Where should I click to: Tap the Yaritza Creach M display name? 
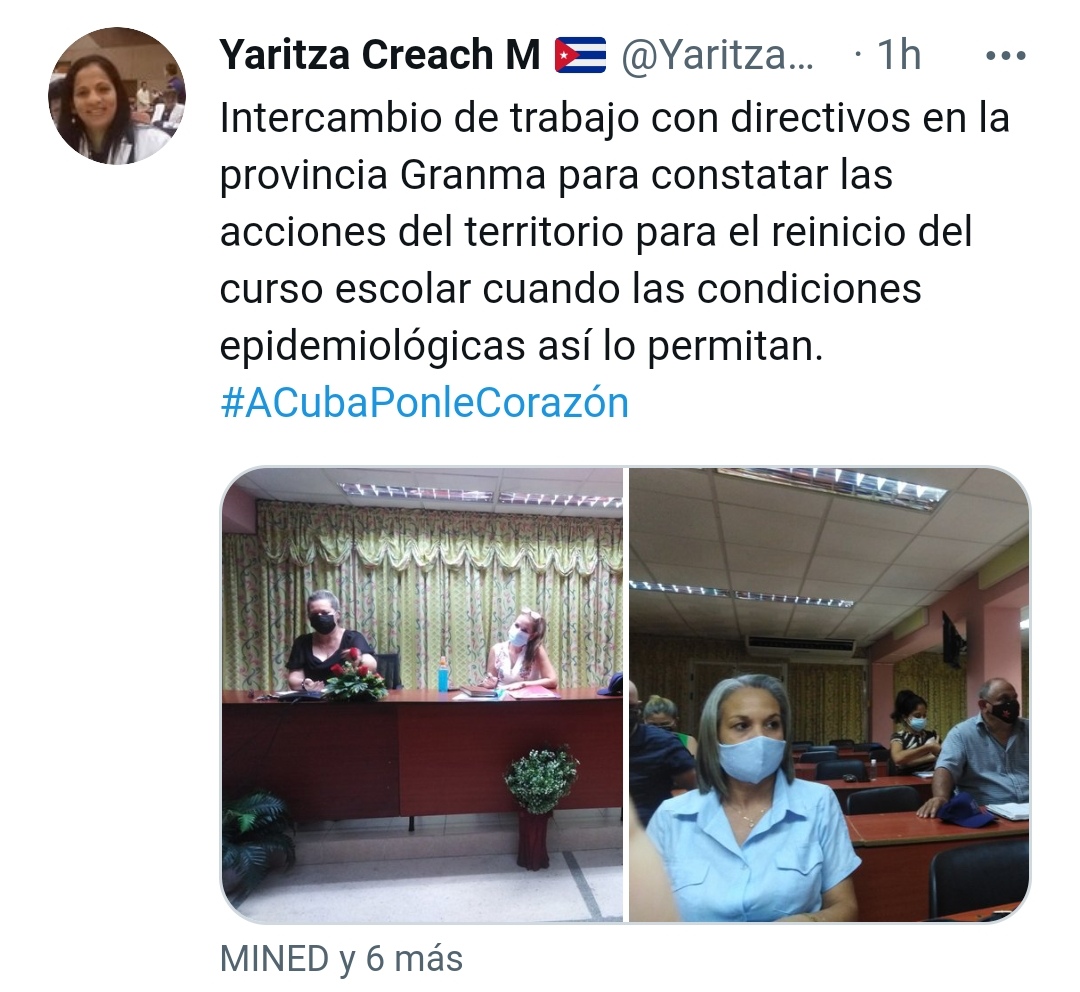coord(379,56)
